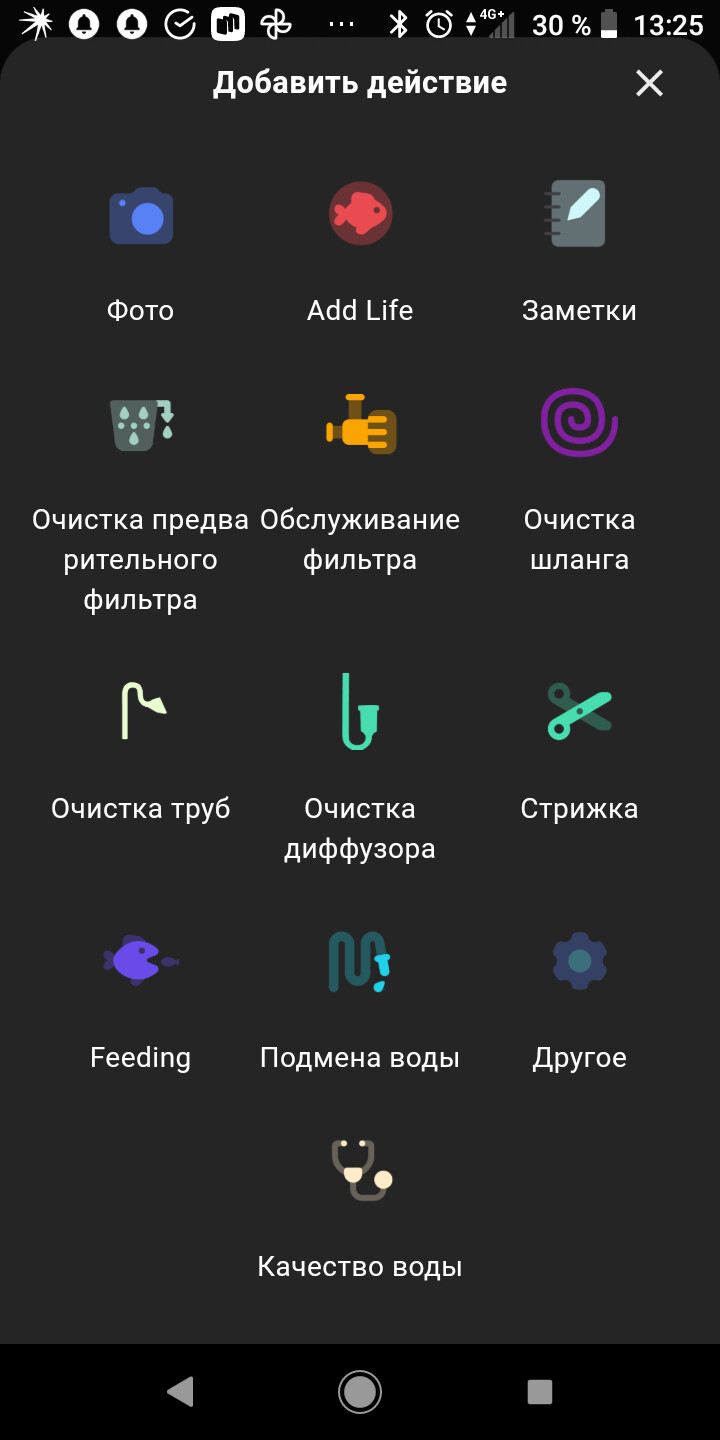The image size is (720, 1440).
Task: Choose Очистка диффузора
Action: coord(360,760)
